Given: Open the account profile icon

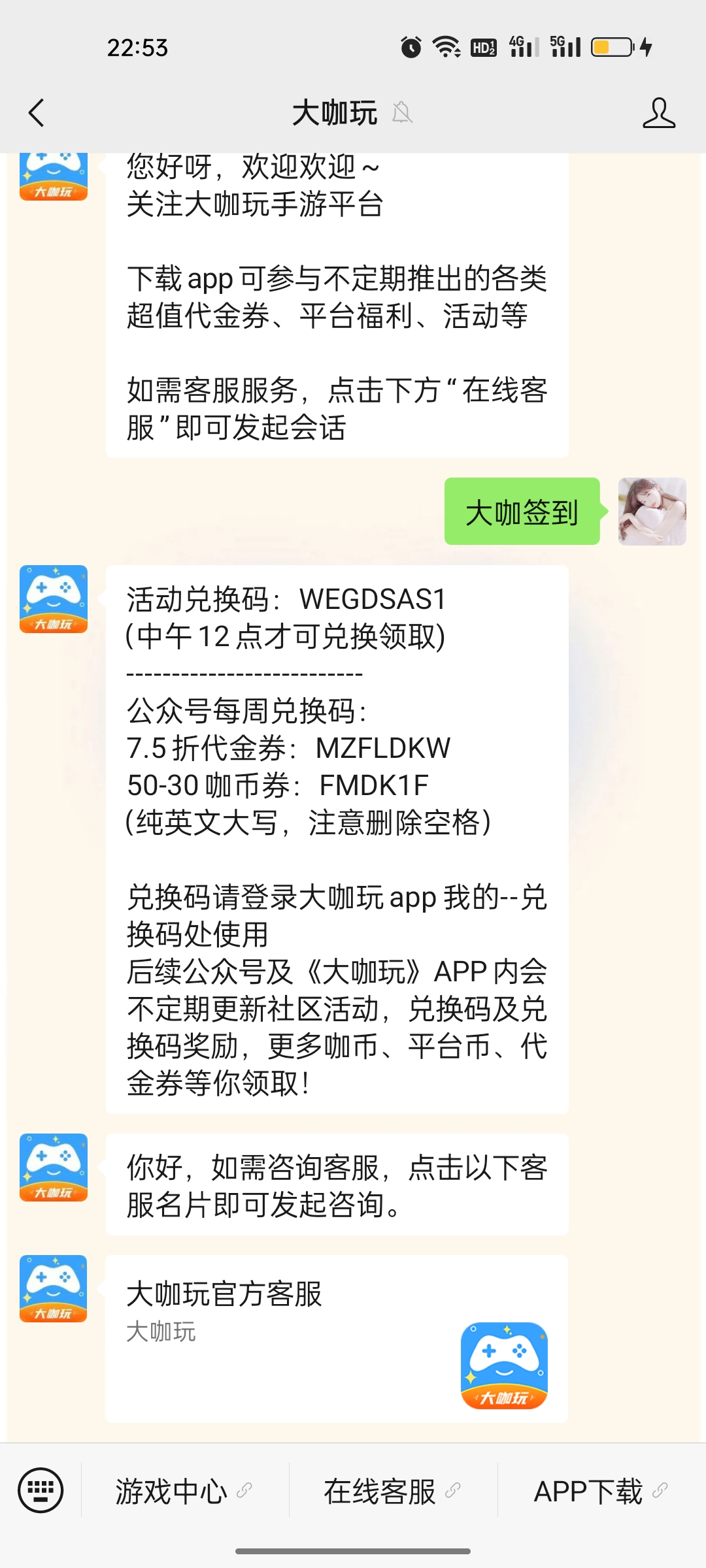Looking at the screenshot, I should coord(658,113).
